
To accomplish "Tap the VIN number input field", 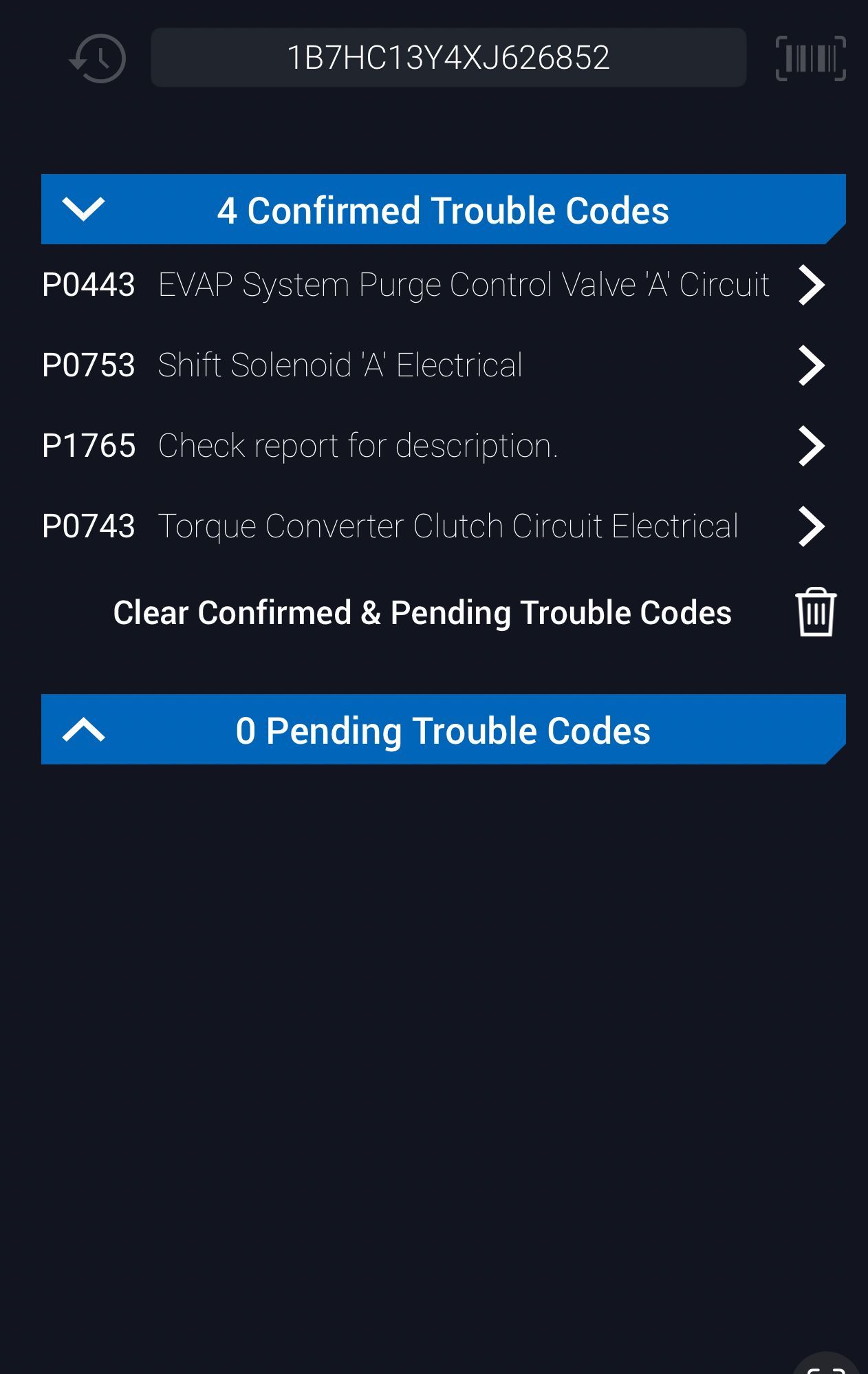I will click(448, 58).
